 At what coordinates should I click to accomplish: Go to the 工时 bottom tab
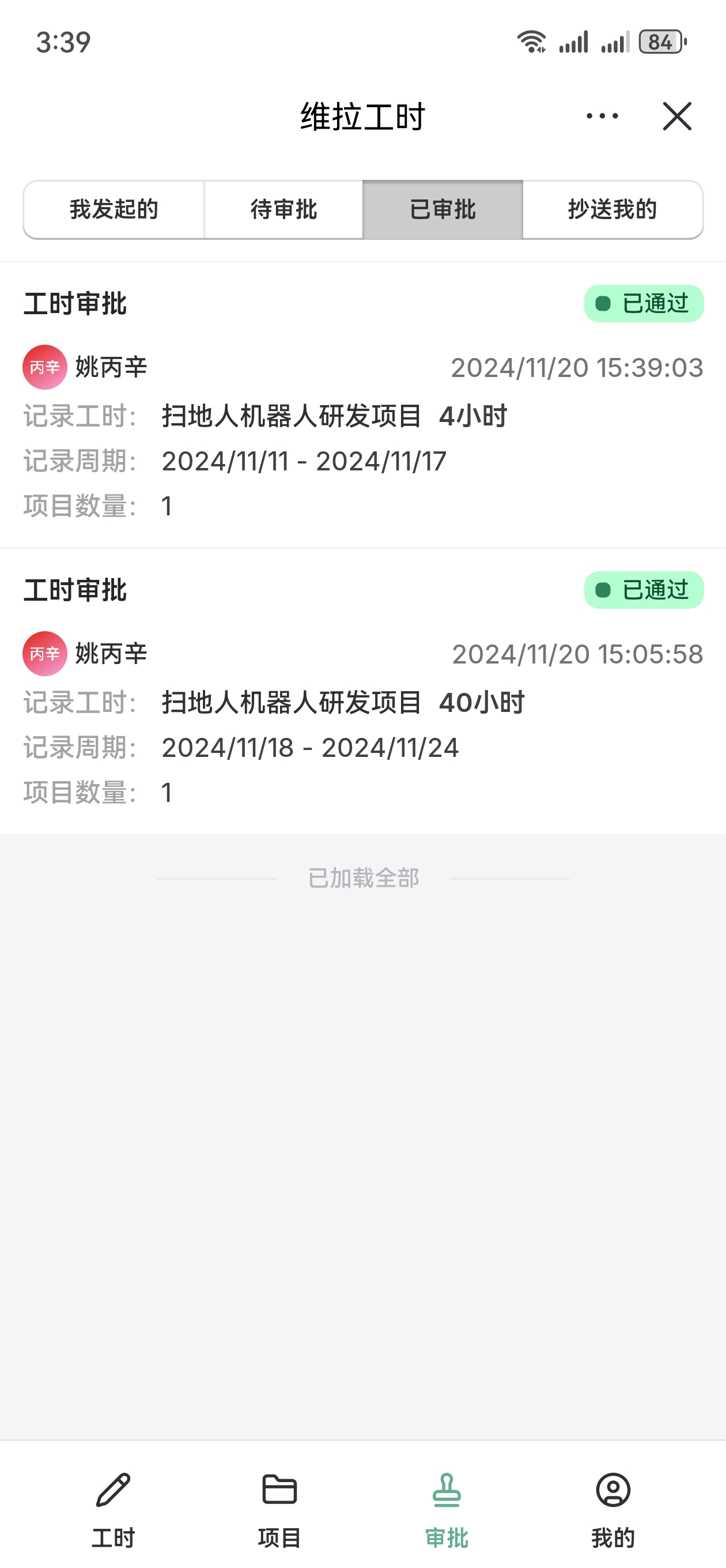coord(113,1510)
